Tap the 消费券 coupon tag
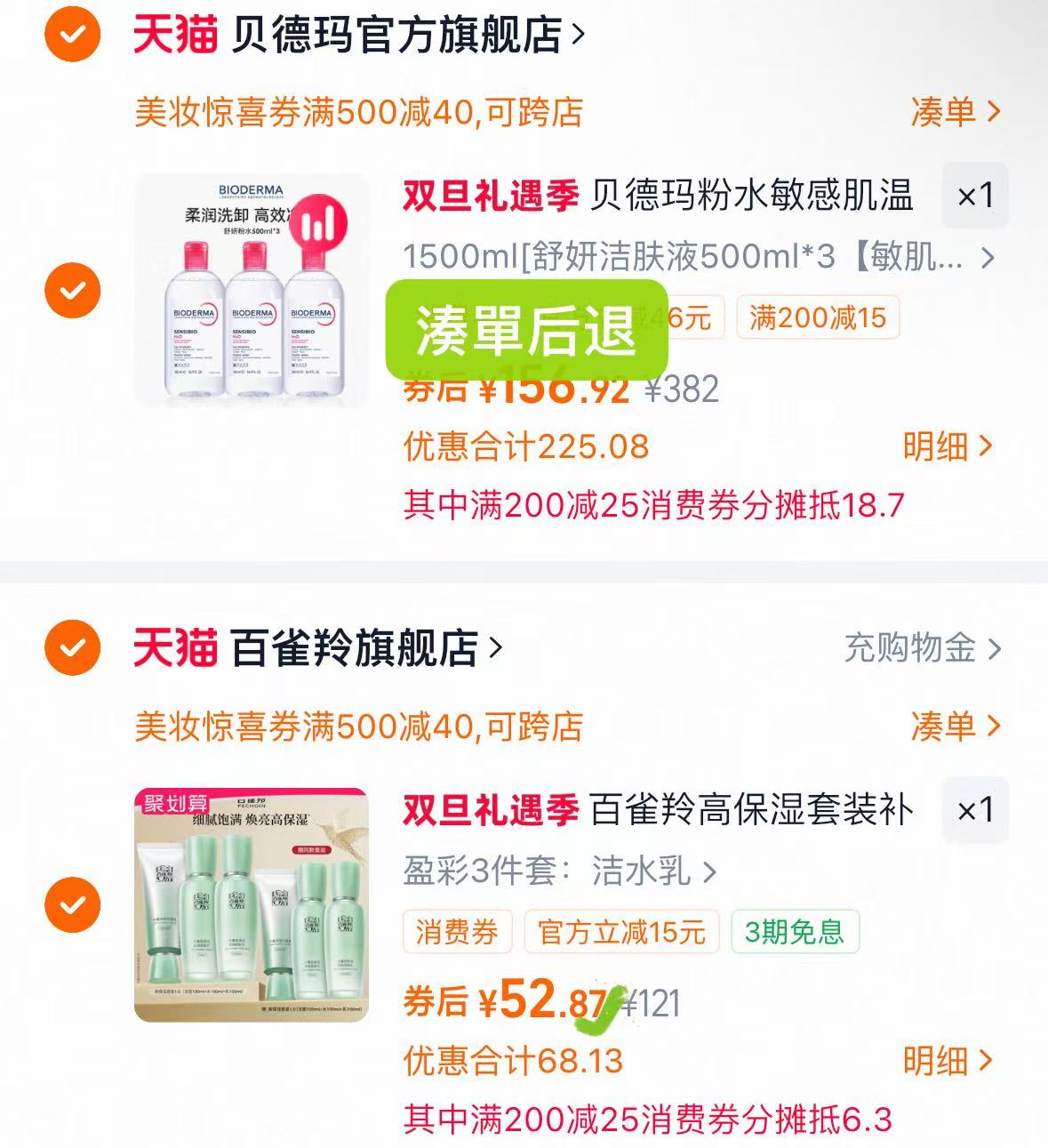This screenshot has width=1048, height=1148. click(x=457, y=933)
